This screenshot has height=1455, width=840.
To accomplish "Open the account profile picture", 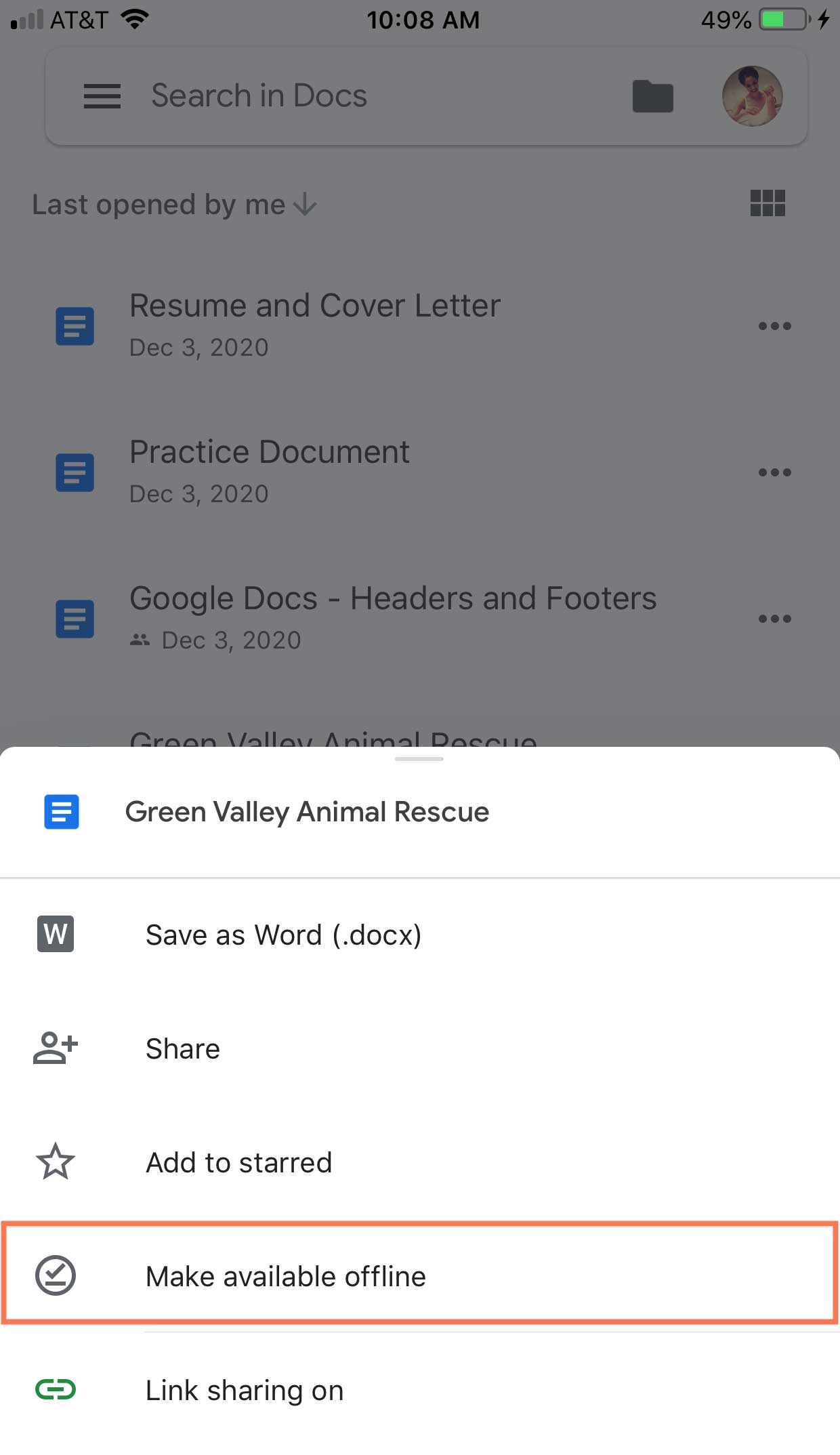I will pyautogui.click(x=752, y=96).
